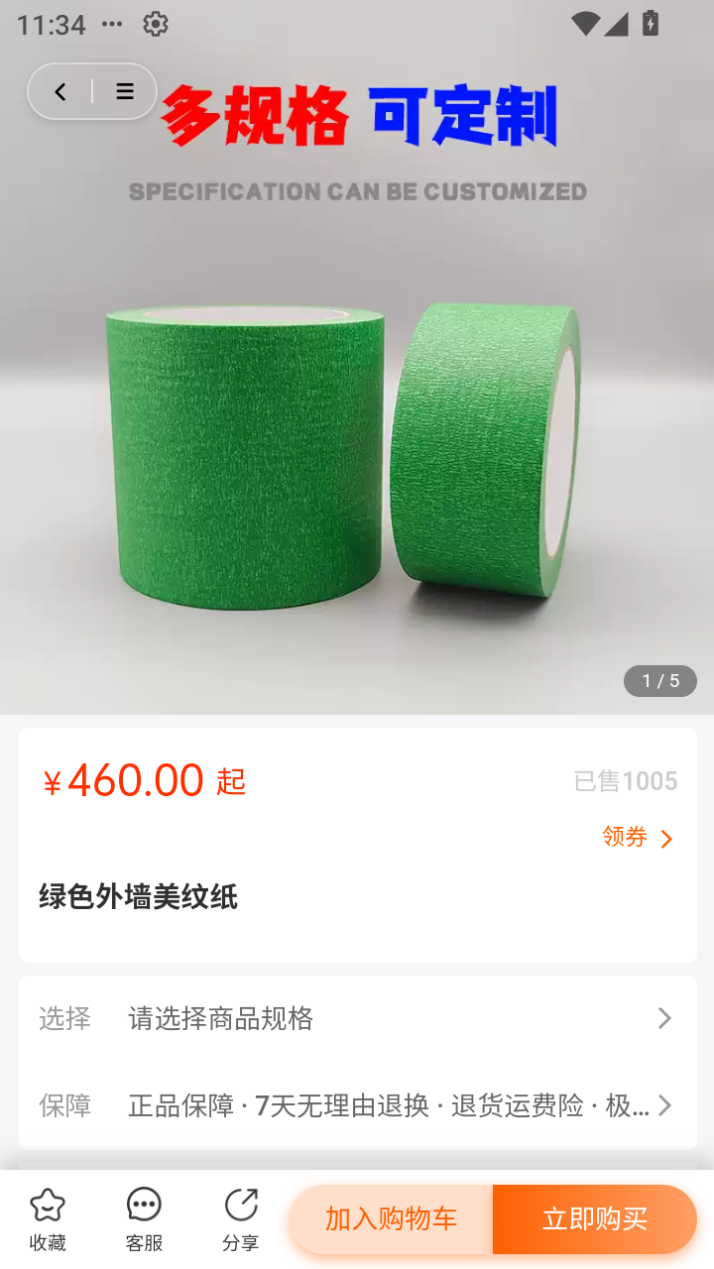
Task: Open the 保障 guarantee details row
Action: pos(357,1105)
